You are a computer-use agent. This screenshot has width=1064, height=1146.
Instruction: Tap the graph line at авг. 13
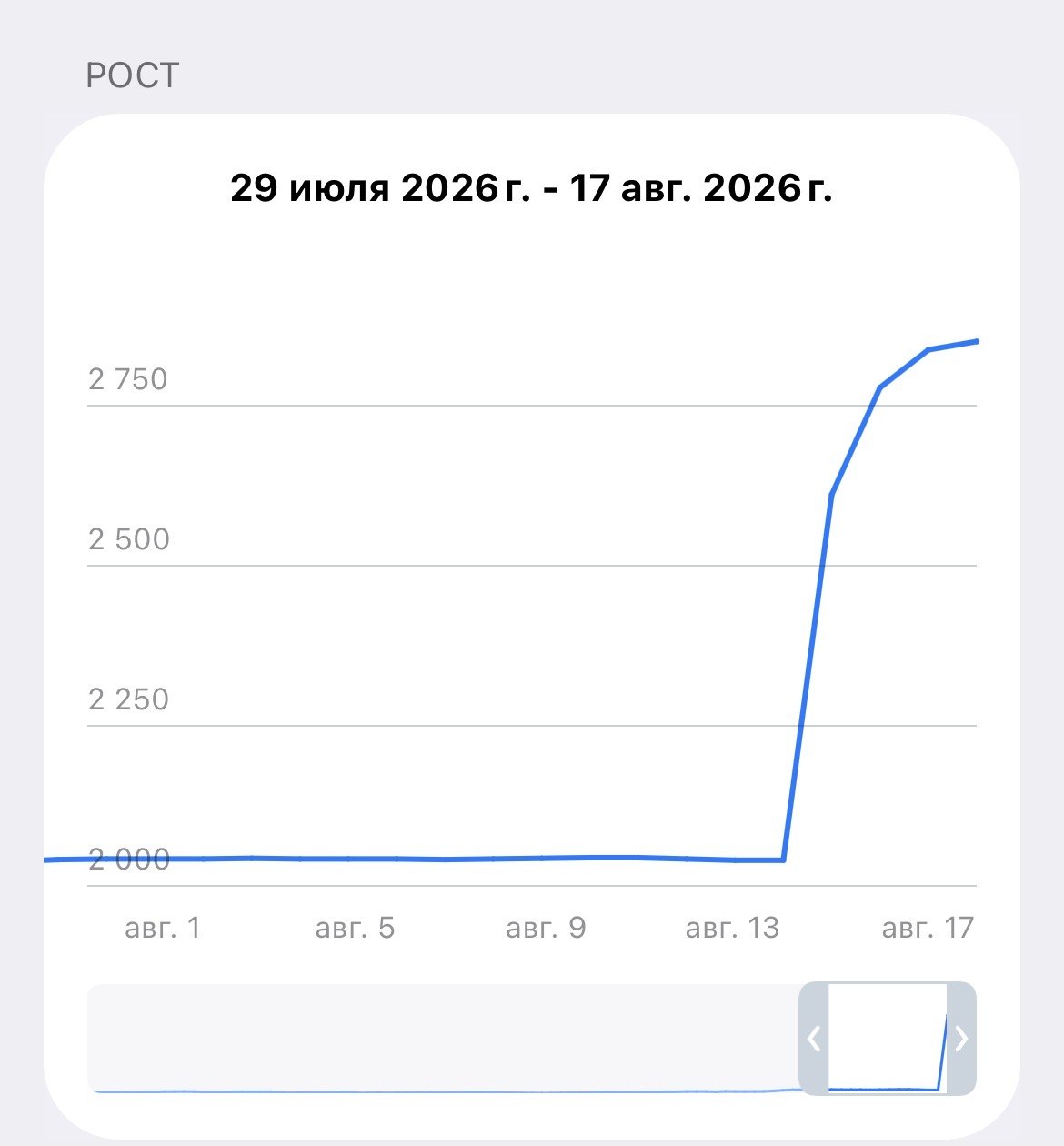[x=733, y=859]
